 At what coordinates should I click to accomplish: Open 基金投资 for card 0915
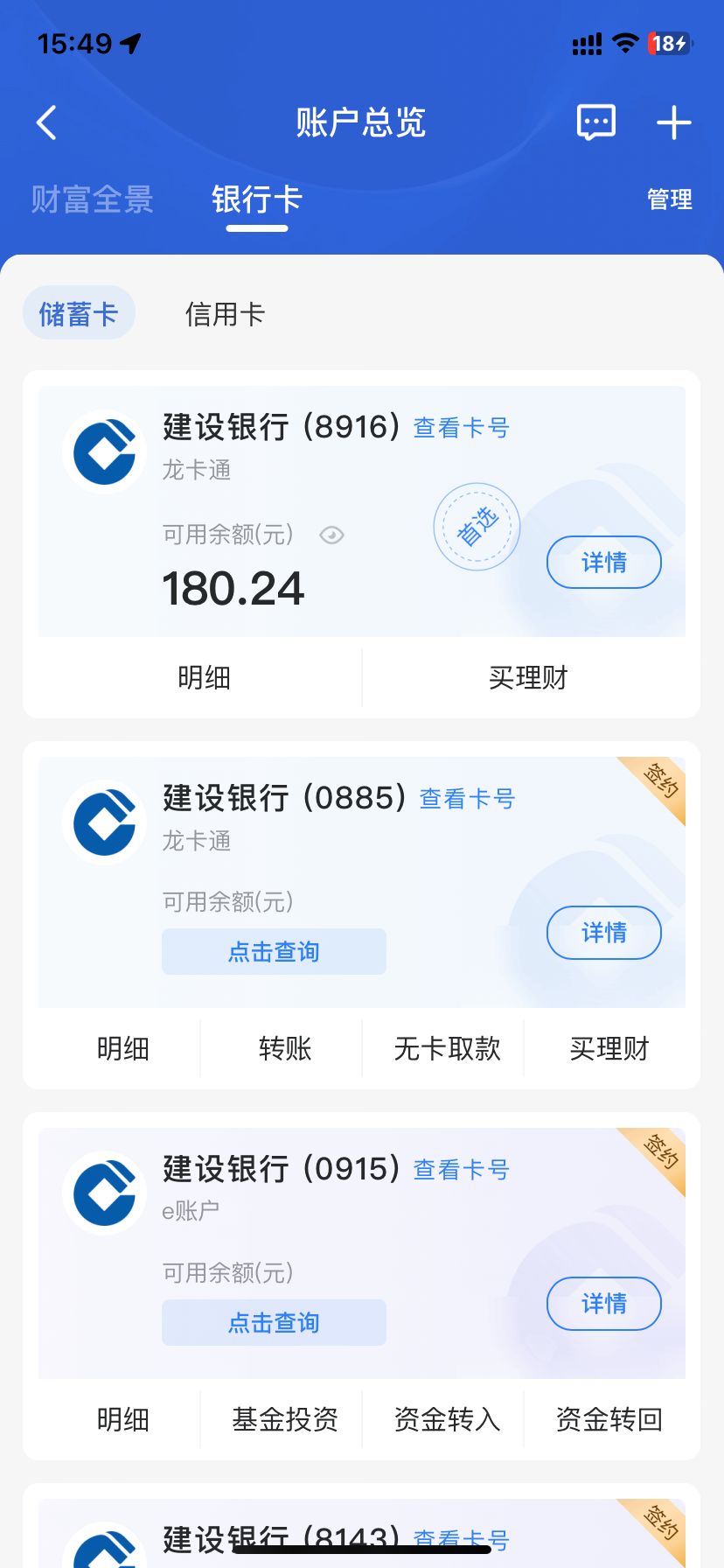(x=285, y=1419)
